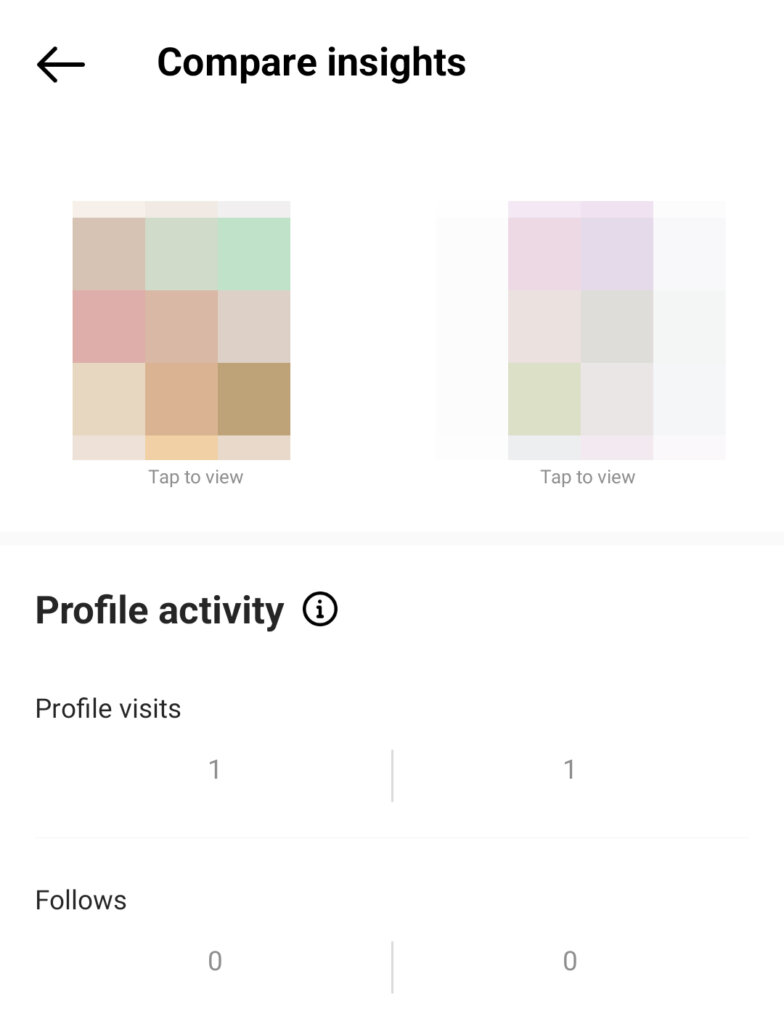Viewport: 784px width, 1024px height.
Task: Click the Profile activity section header
Action: 157,609
